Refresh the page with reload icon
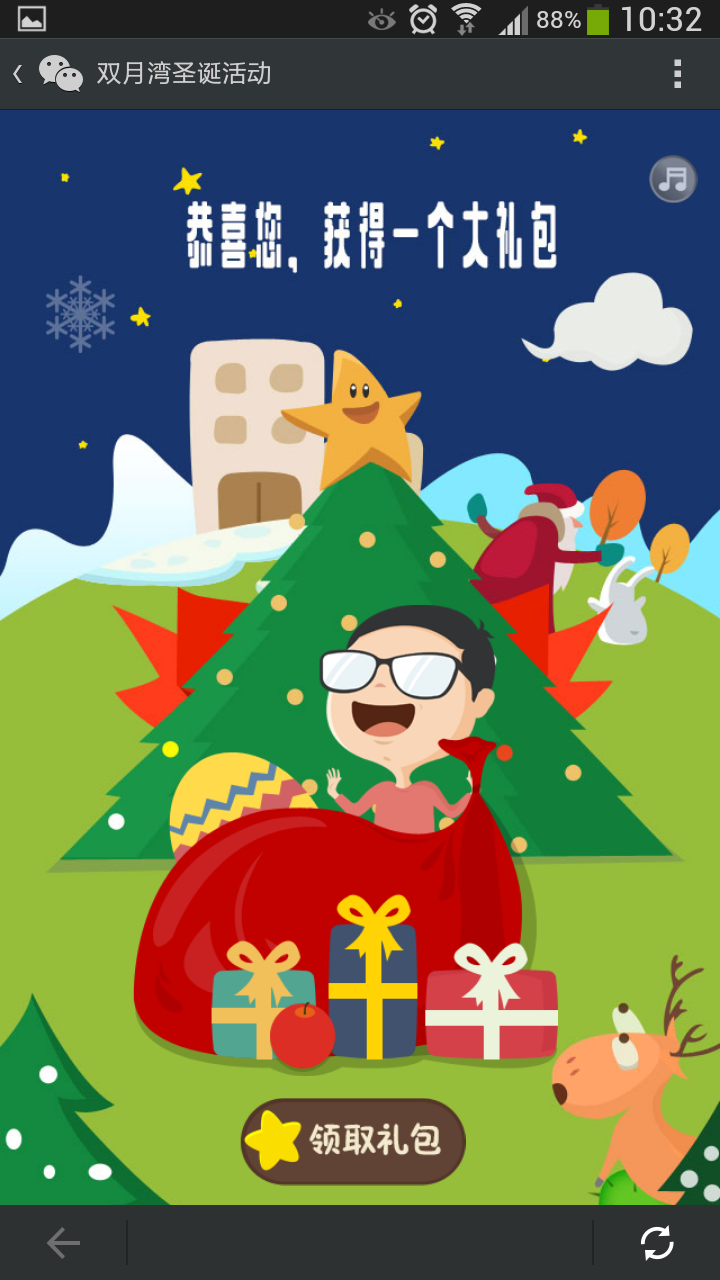 click(x=657, y=1243)
